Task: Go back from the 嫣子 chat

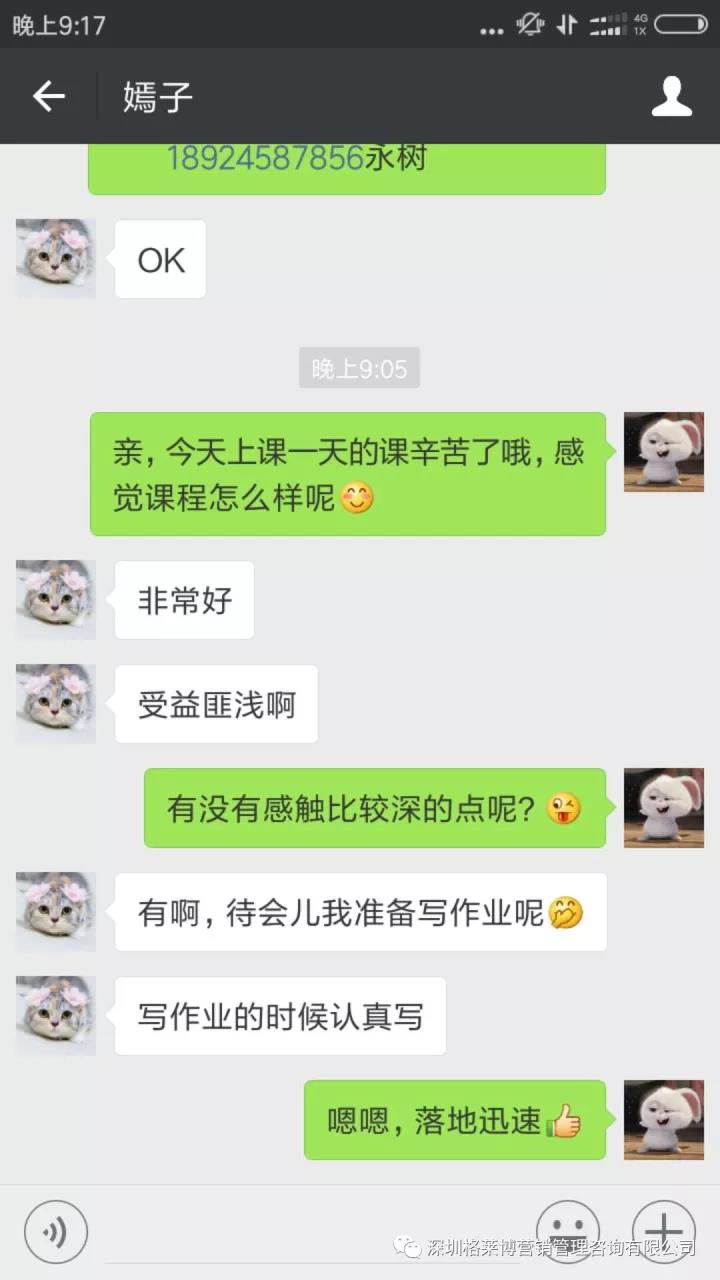Action: click(x=48, y=97)
